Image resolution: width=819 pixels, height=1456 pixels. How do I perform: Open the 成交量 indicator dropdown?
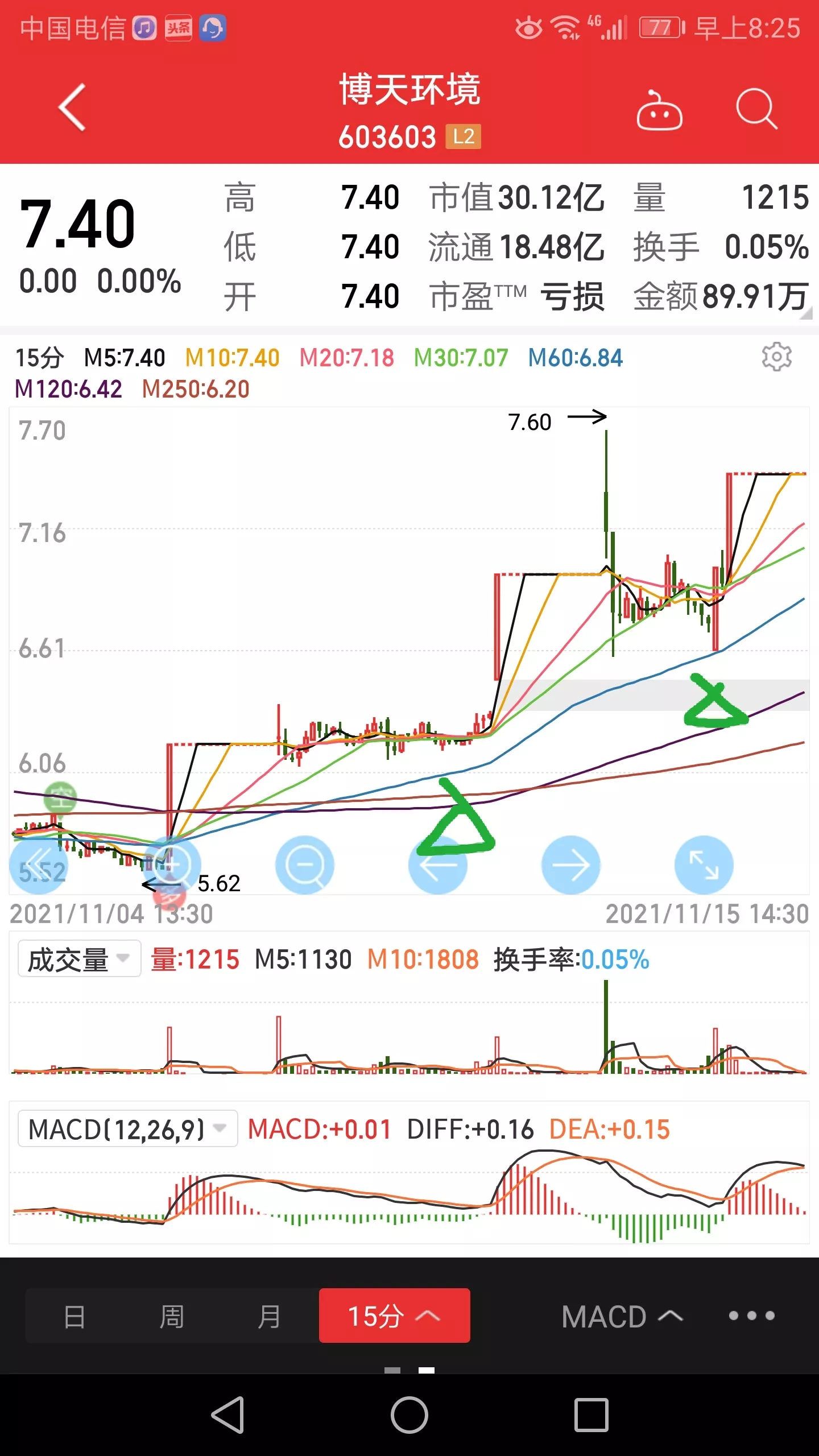point(79,959)
